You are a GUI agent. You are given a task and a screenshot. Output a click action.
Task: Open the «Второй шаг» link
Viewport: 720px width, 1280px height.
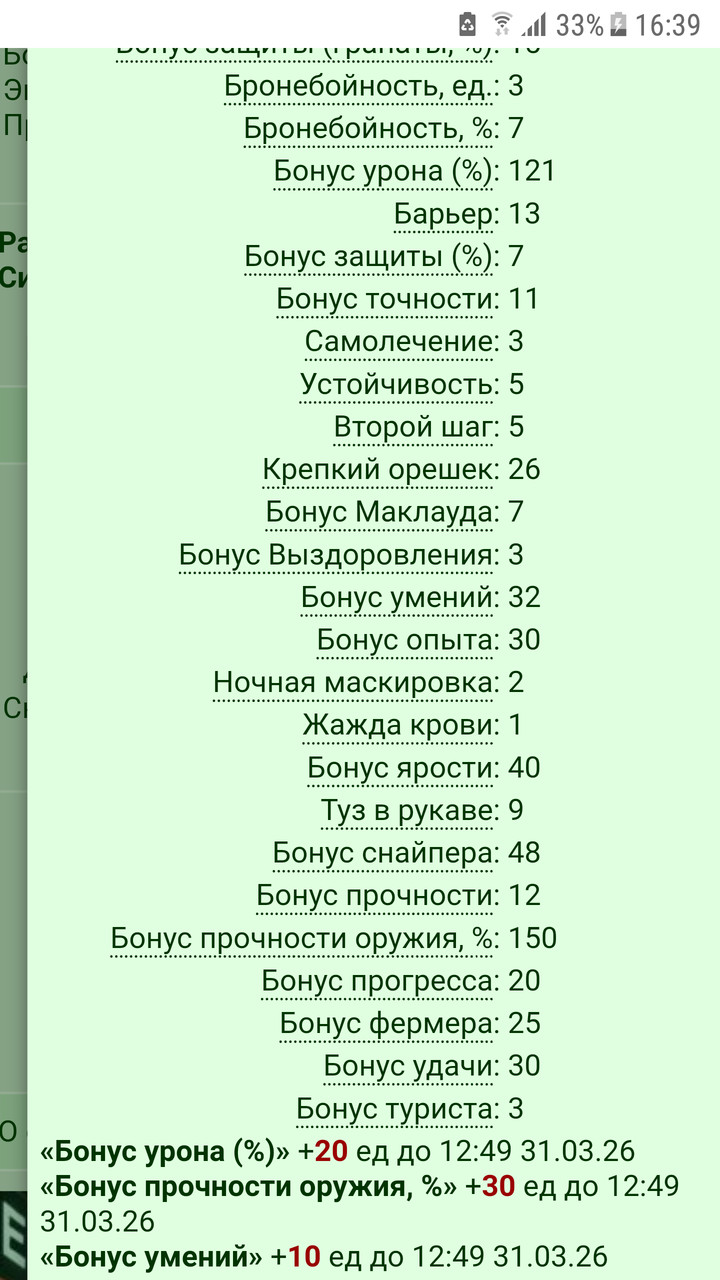pos(415,427)
